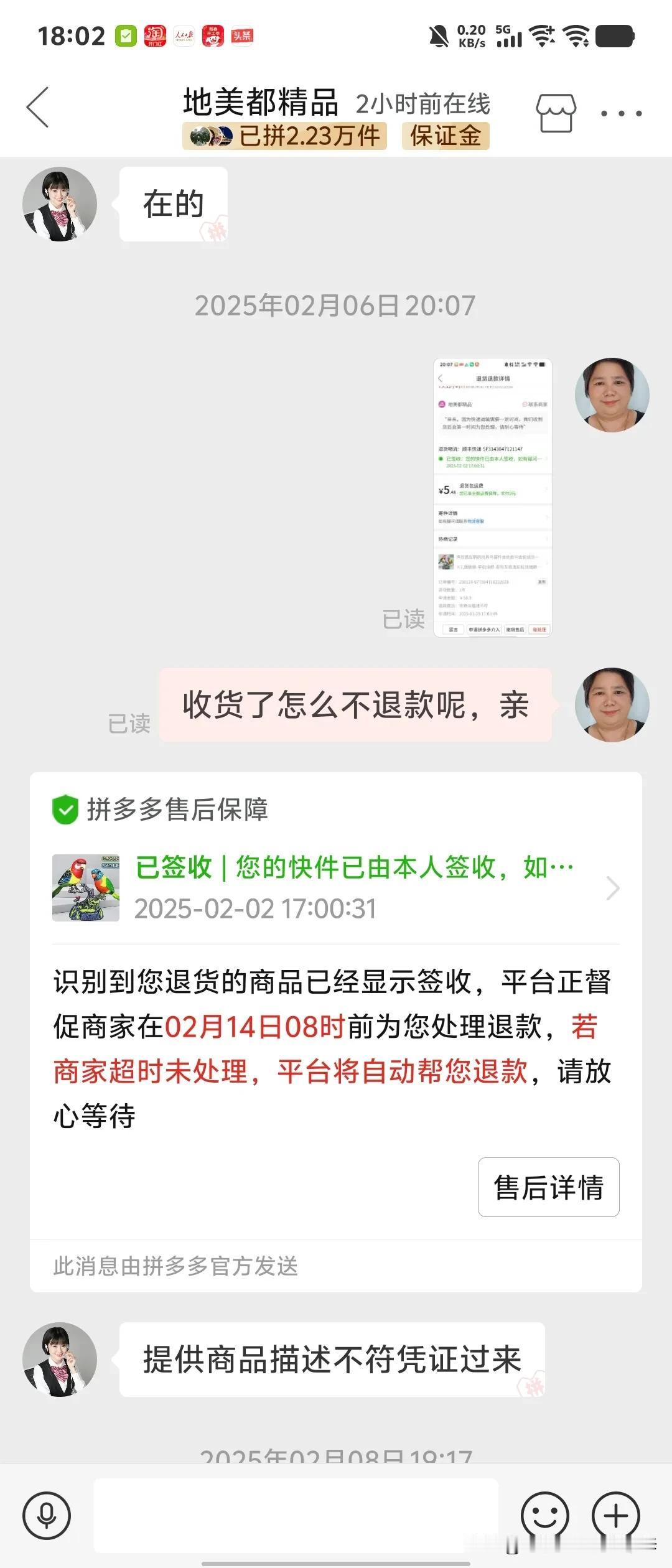
Task: Expand the logistics card via right chevron
Action: (612, 890)
